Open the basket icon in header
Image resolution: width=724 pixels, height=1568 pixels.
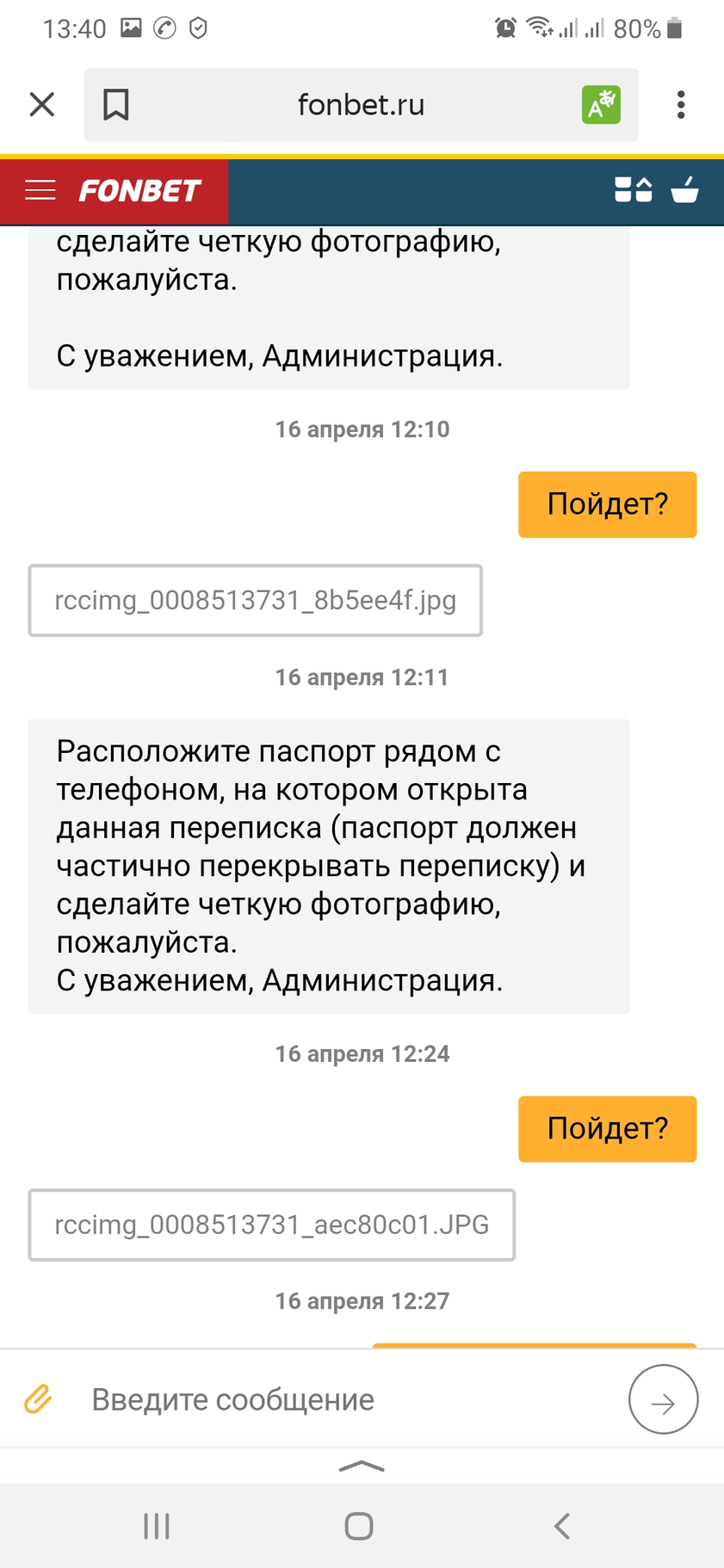(685, 189)
